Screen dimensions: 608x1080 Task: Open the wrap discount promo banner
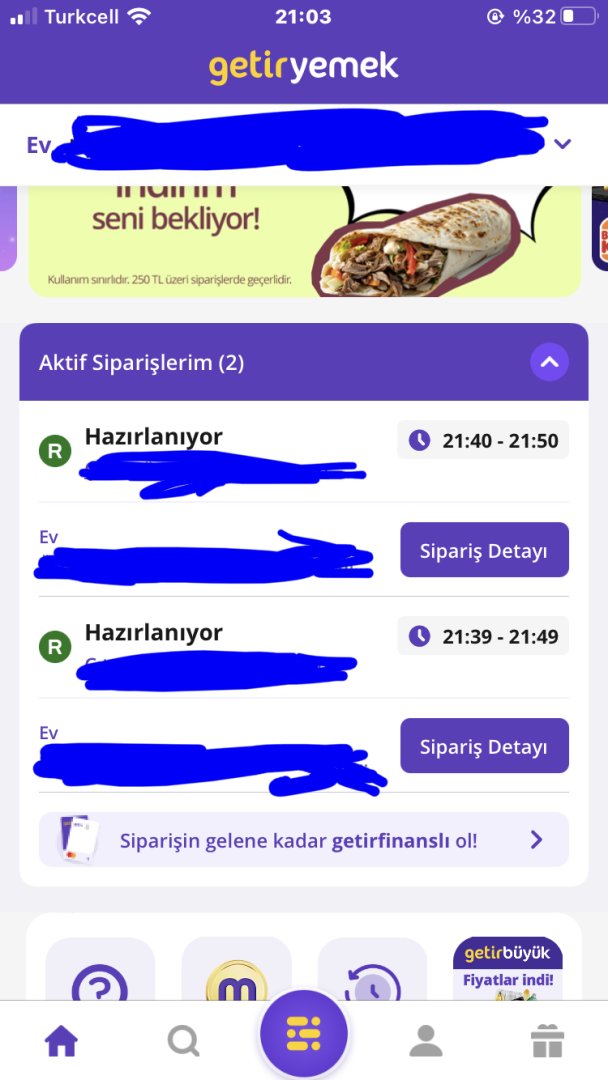coord(304,240)
